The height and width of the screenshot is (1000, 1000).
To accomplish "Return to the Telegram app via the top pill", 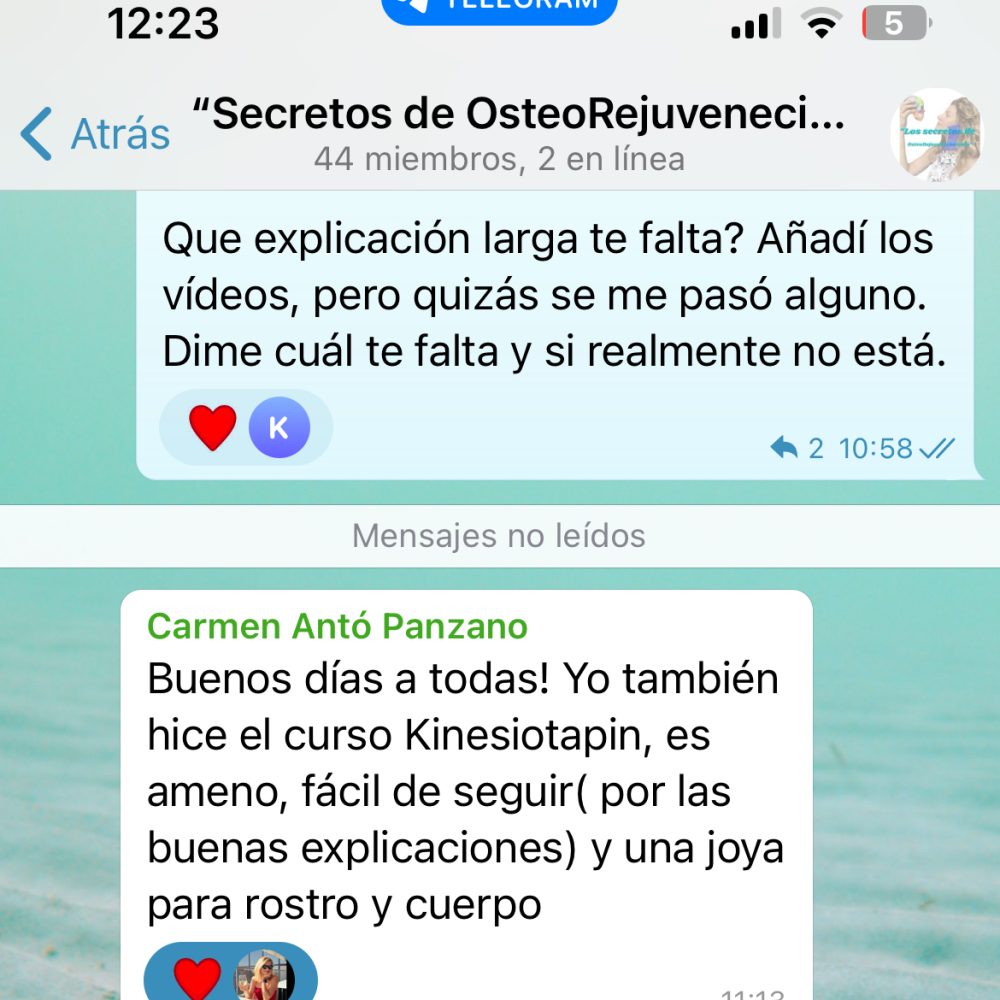I will [500, 8].
